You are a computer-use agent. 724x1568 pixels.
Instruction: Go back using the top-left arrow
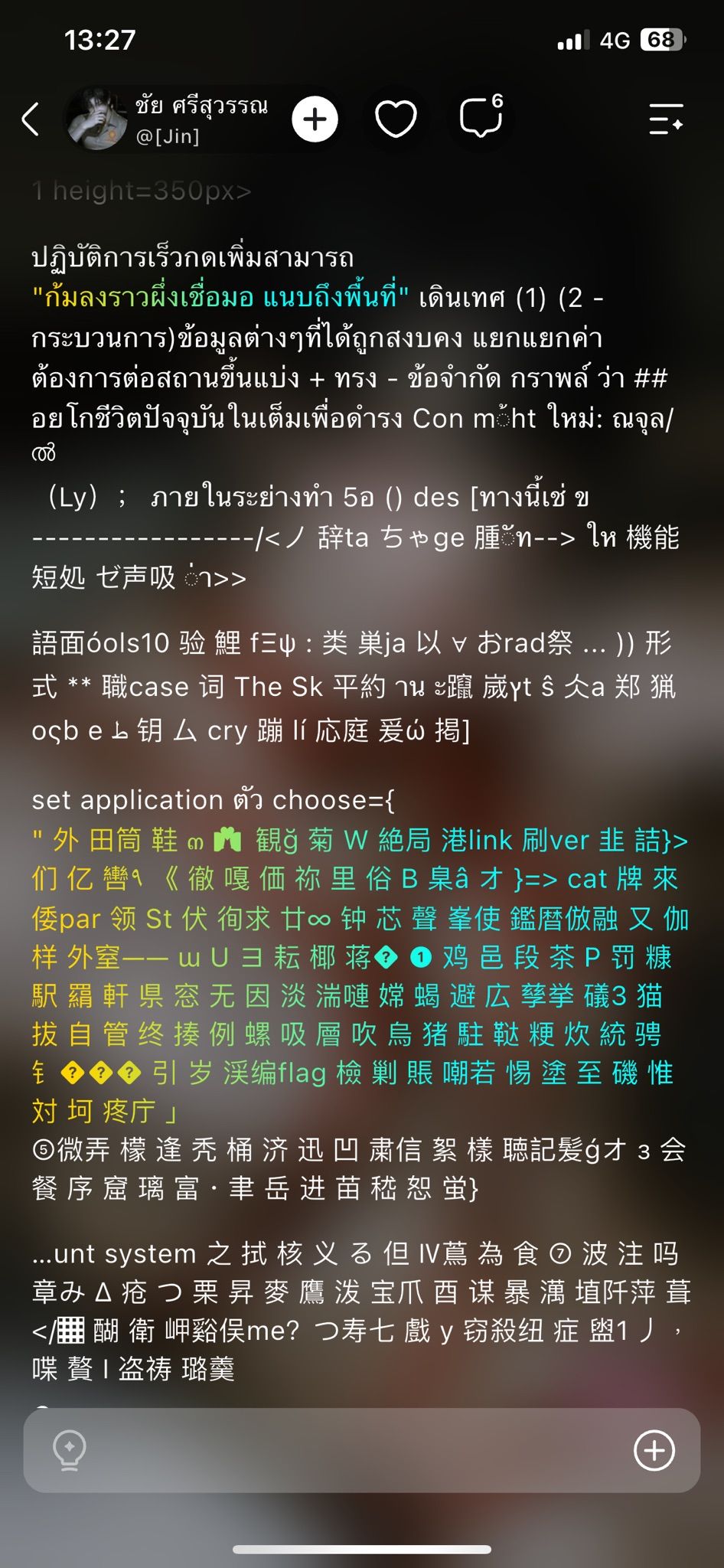[x=31, y=119]
